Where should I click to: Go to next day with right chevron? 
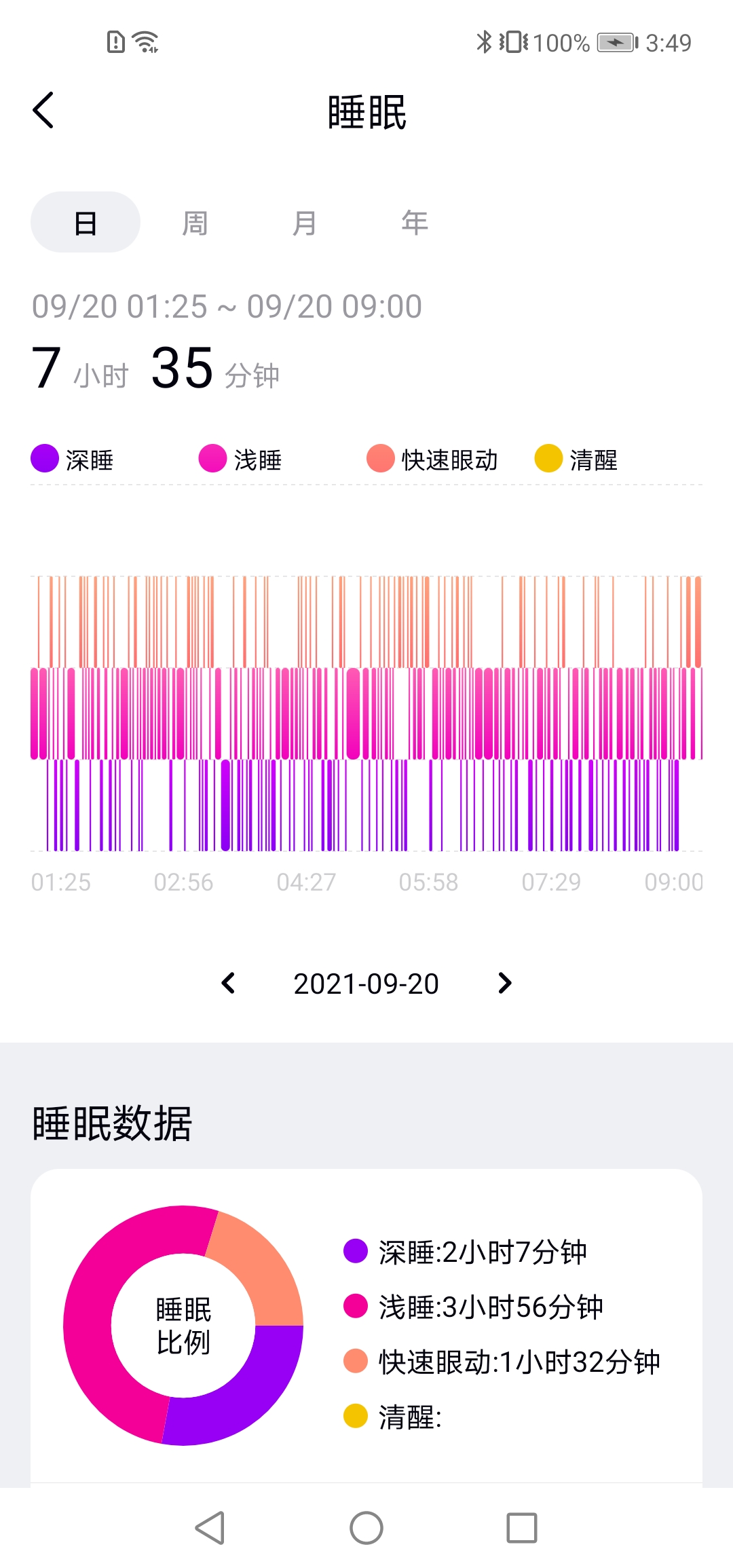(x=504, y=983)
